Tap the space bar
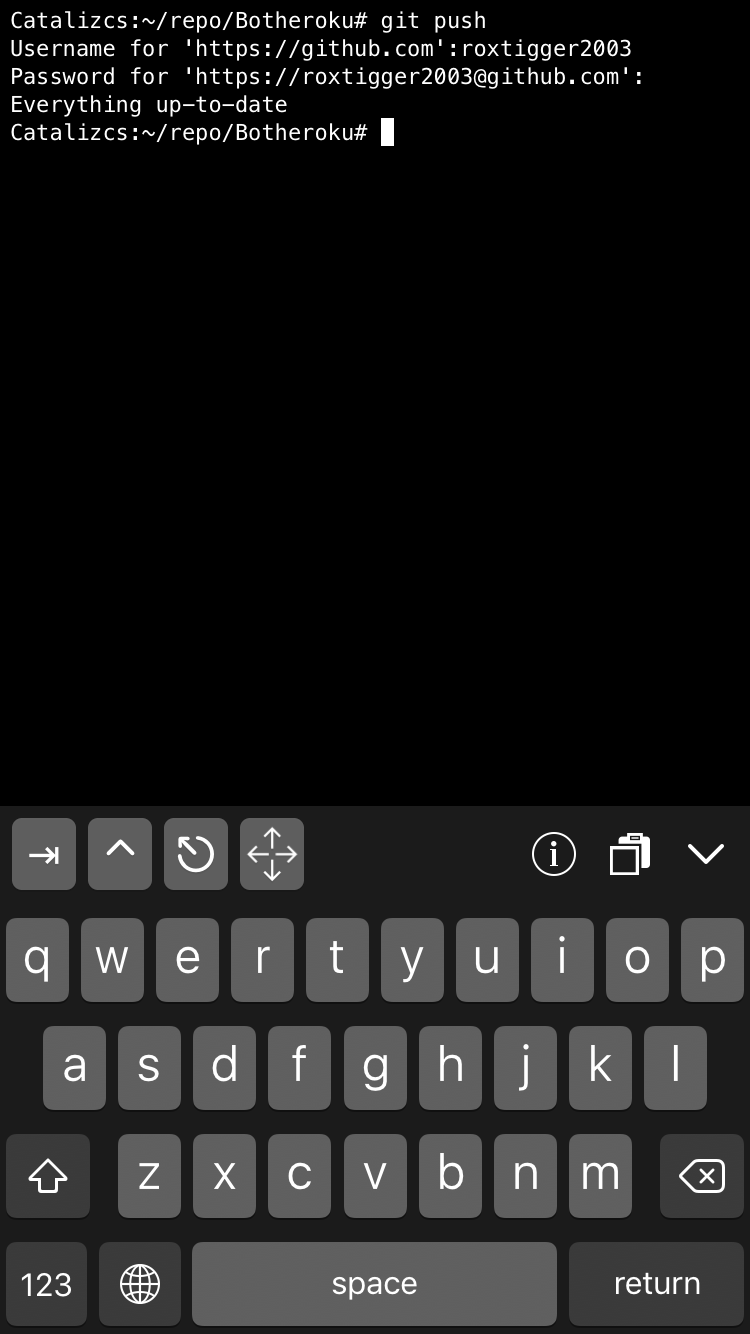The image size is (750, 1334). 374,1283
